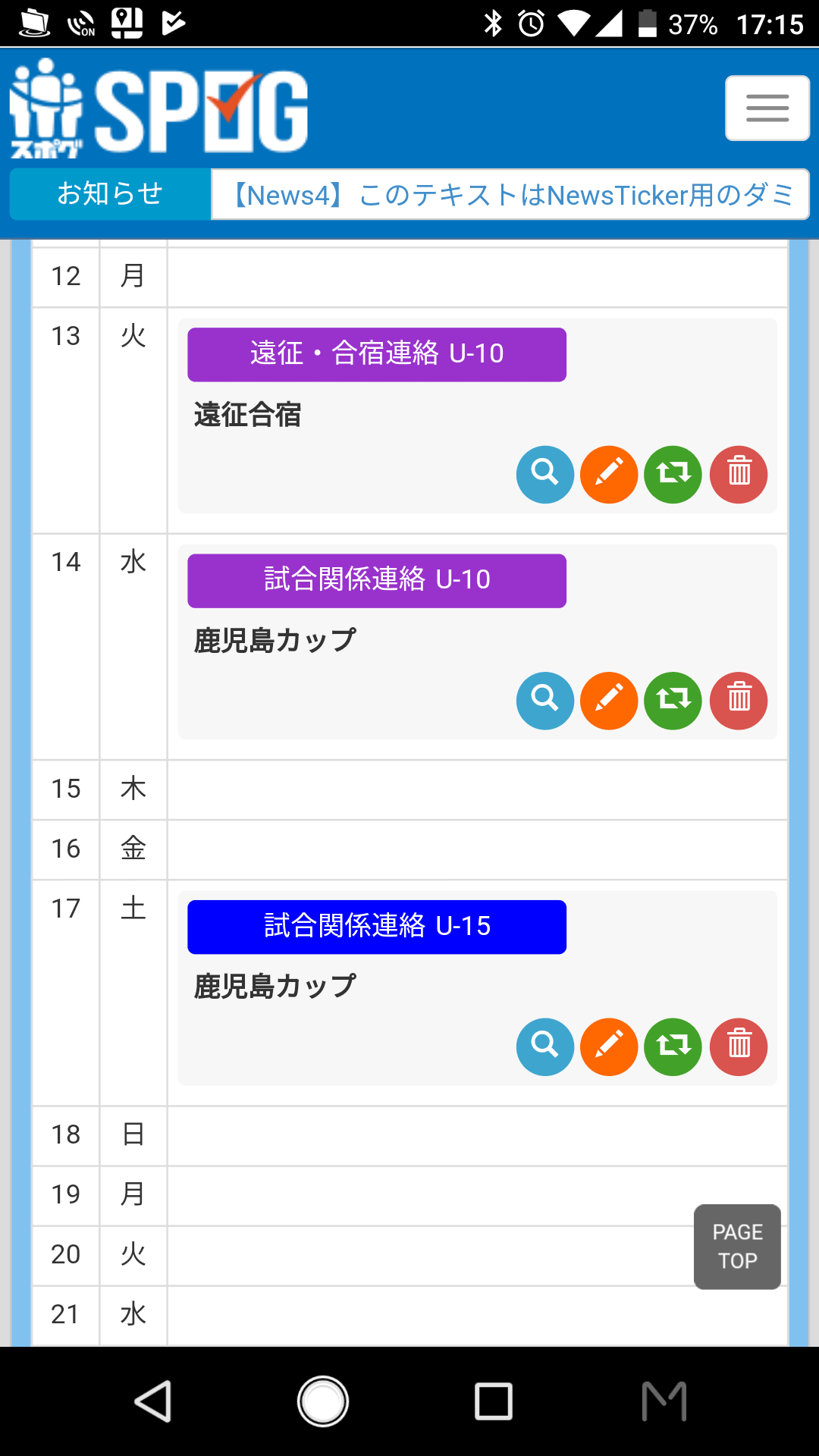Edit the 鹿児島カップ event on the 14th
The image size is (819, 1456).
pos(609,701)
